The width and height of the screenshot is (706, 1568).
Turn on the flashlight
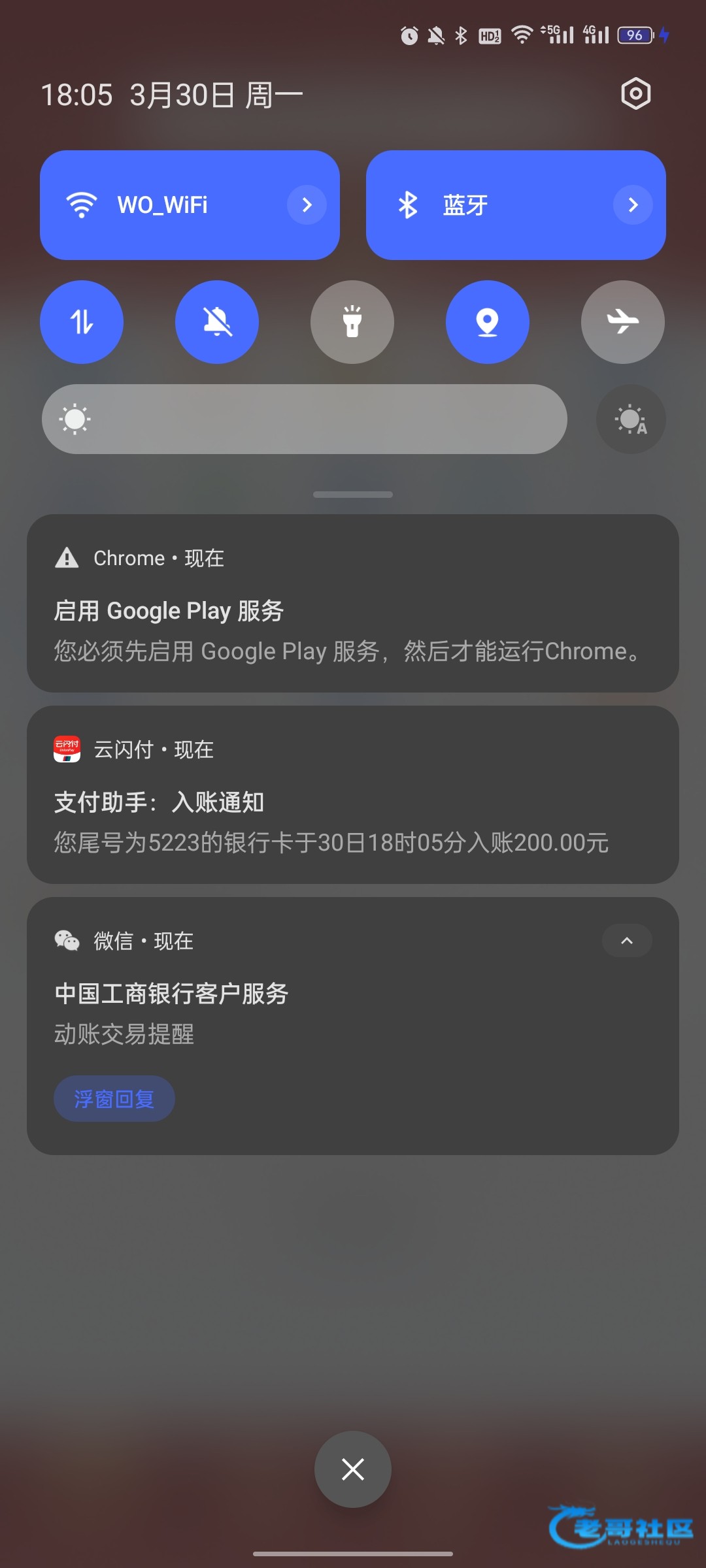click(352, 322)
